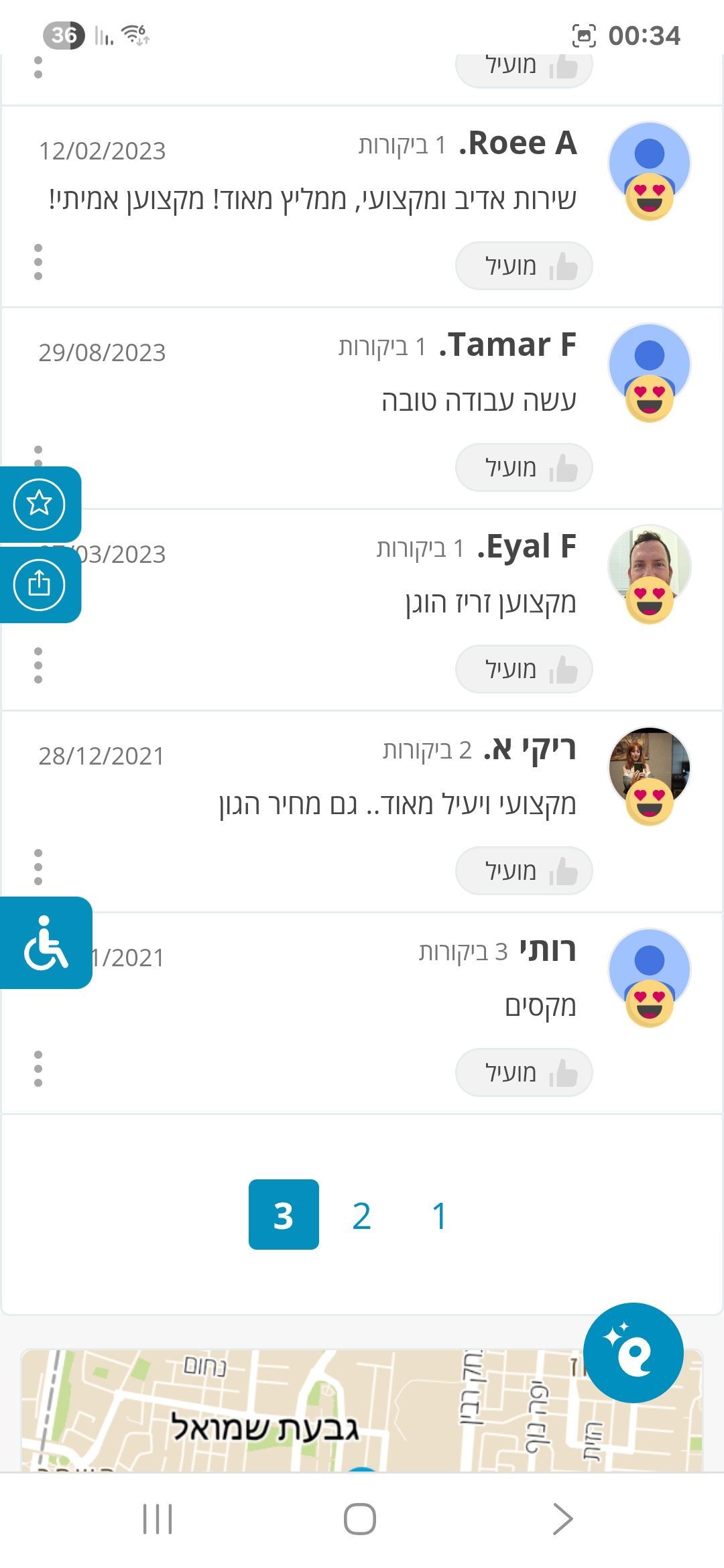
Task: Open recent apps
Action: pos(158,1518)
